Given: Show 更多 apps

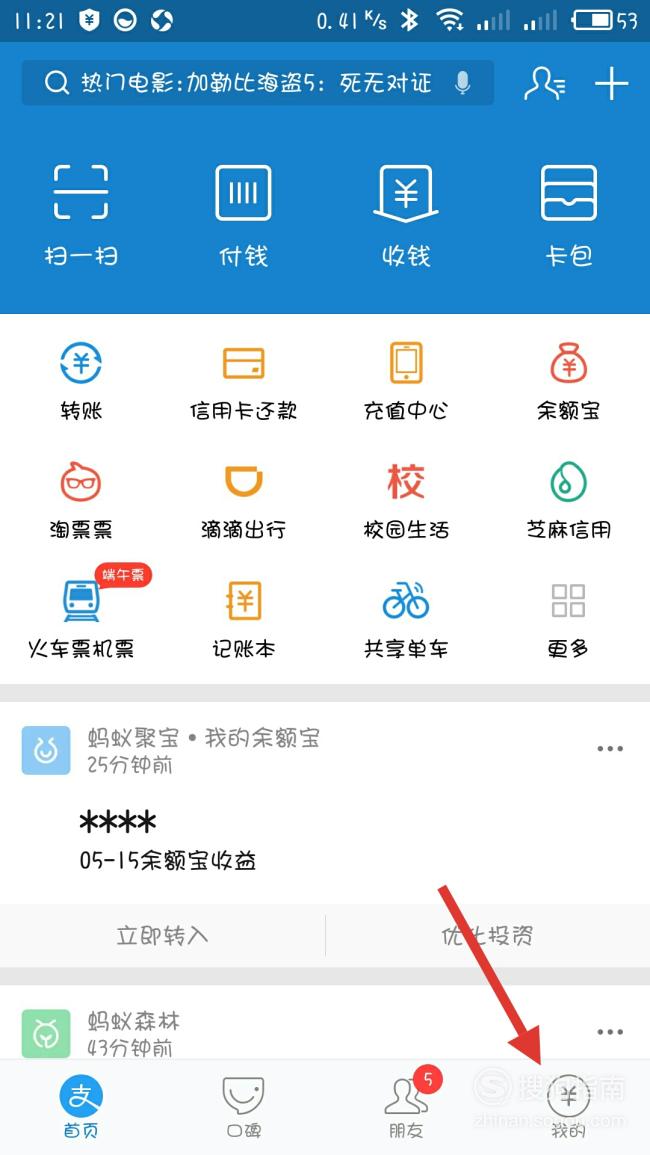Looking at the screenshot, I should pyautogui.click(x=568, y=619).
